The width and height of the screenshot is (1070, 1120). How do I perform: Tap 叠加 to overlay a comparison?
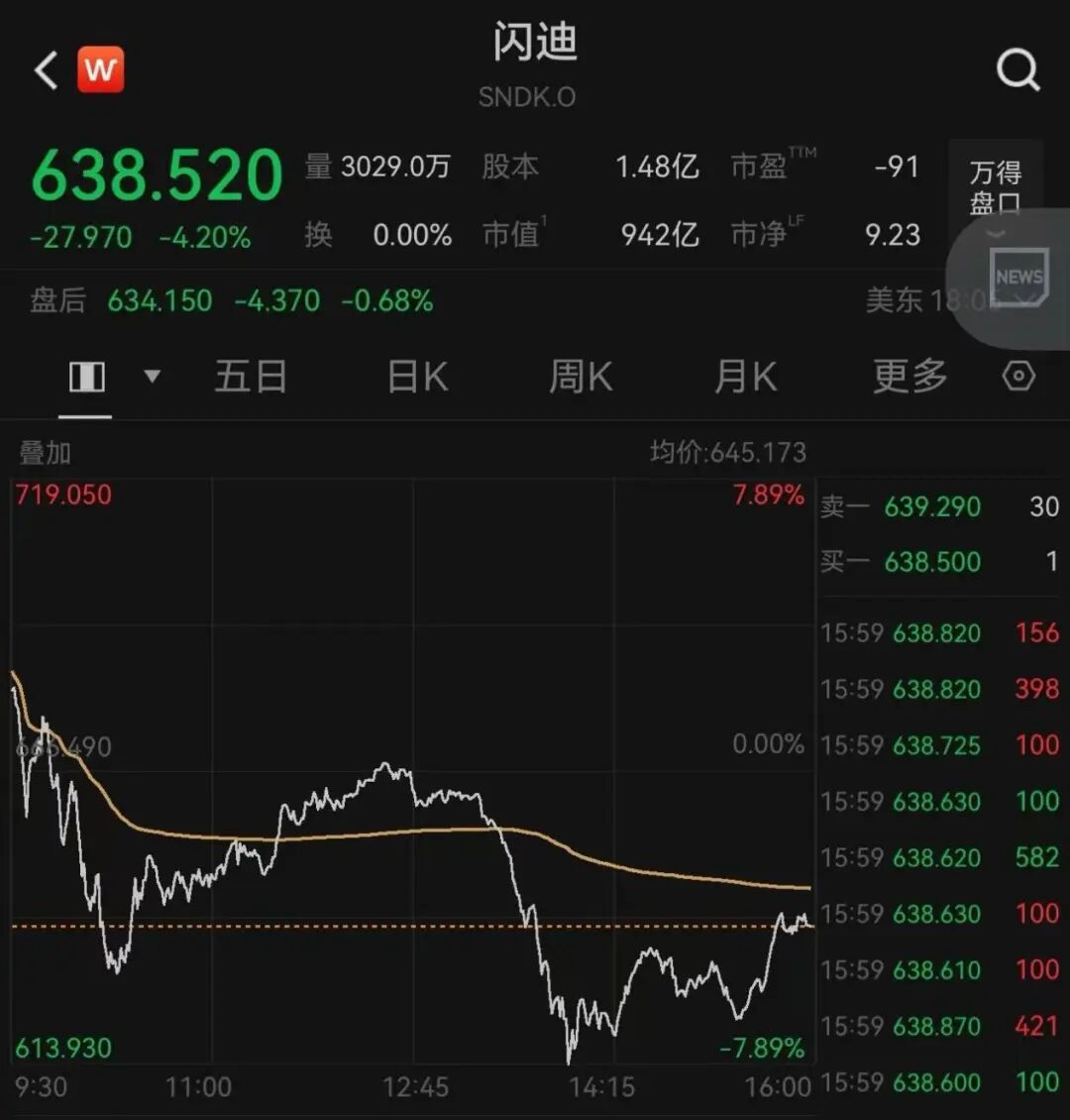coord(46,453)
